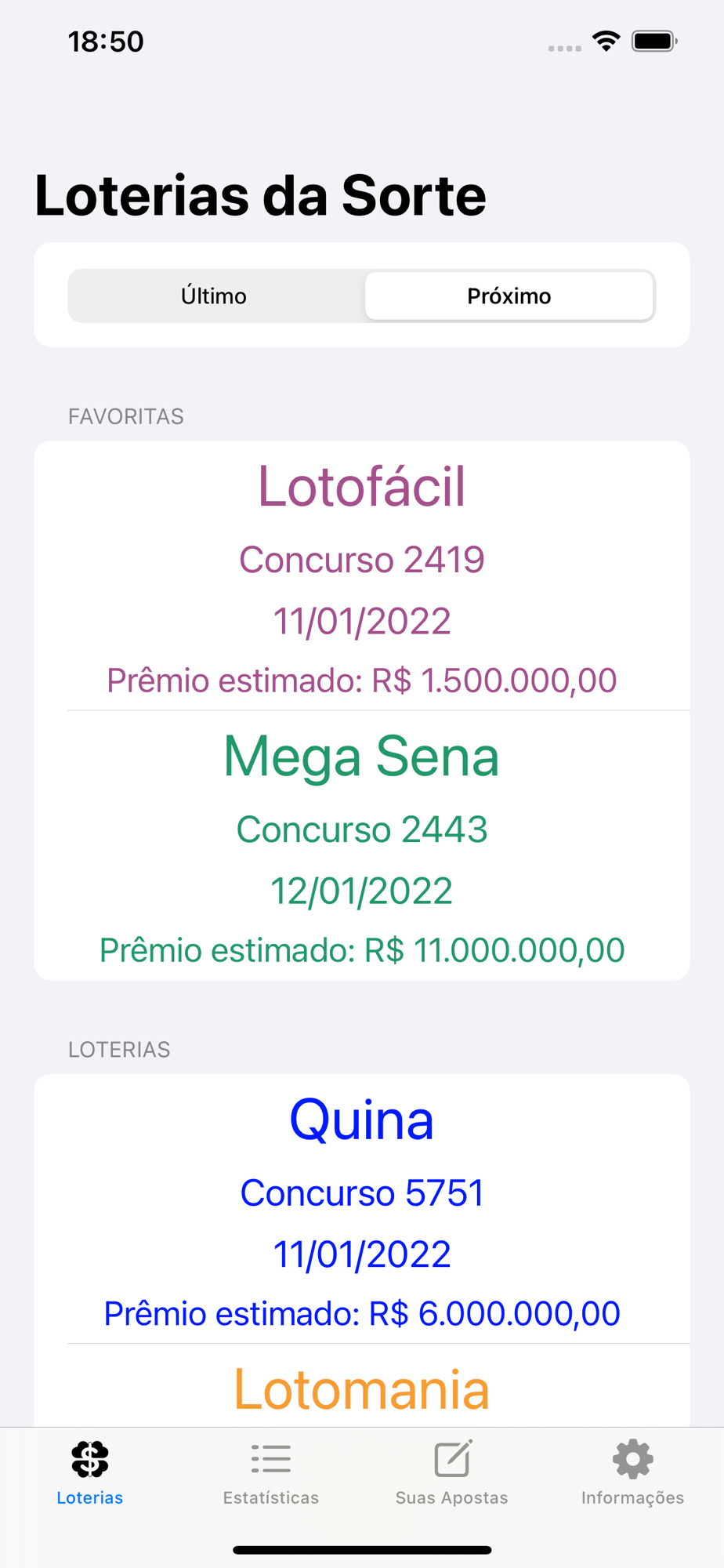Viewport: 724px width, 1568px height.
Task: Switch to the Estatísticas tab
Action: [x=271, y=1472]
